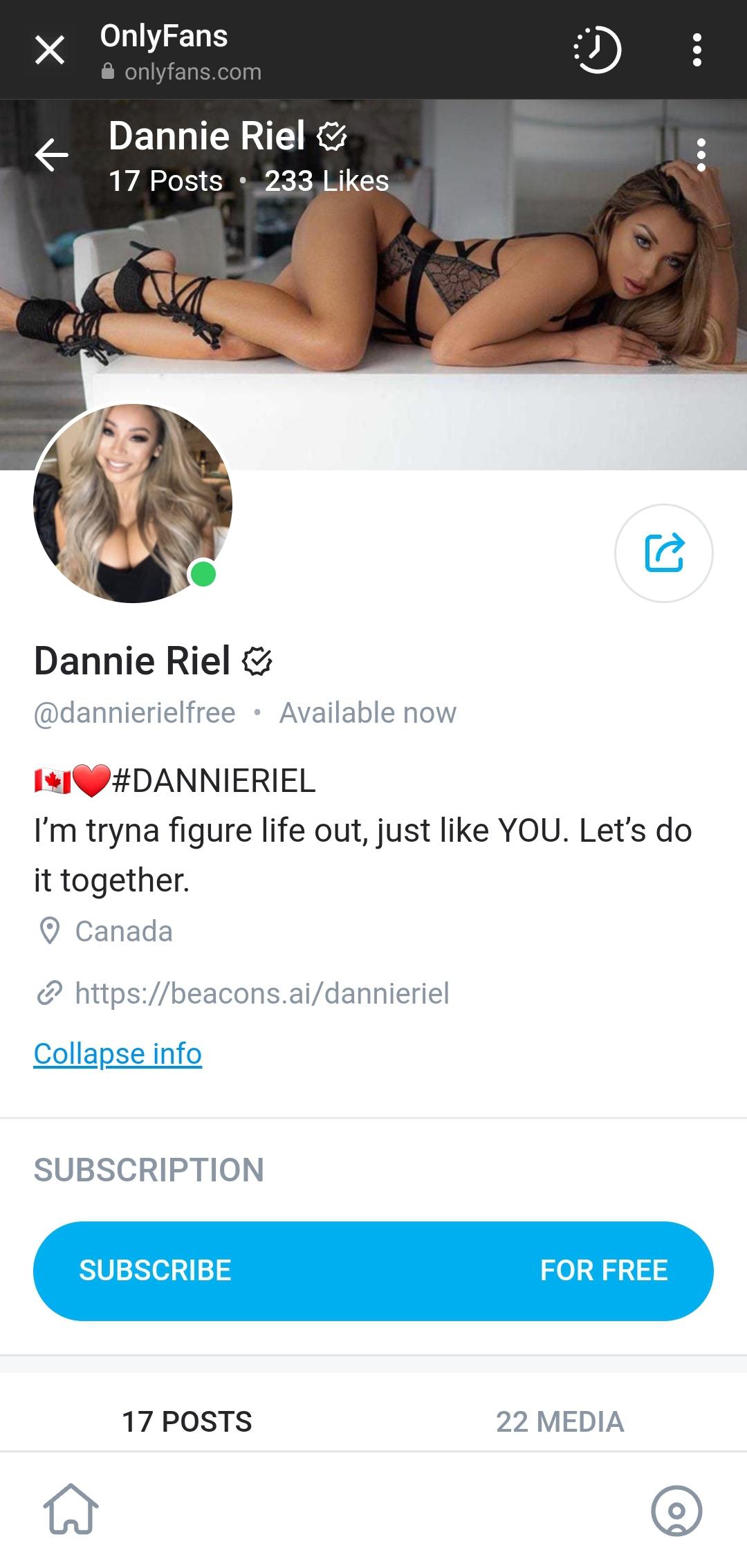This screenshot has width=747, height=1568.
Task: Close the in-app browser tab
Action: pos(50,50)
